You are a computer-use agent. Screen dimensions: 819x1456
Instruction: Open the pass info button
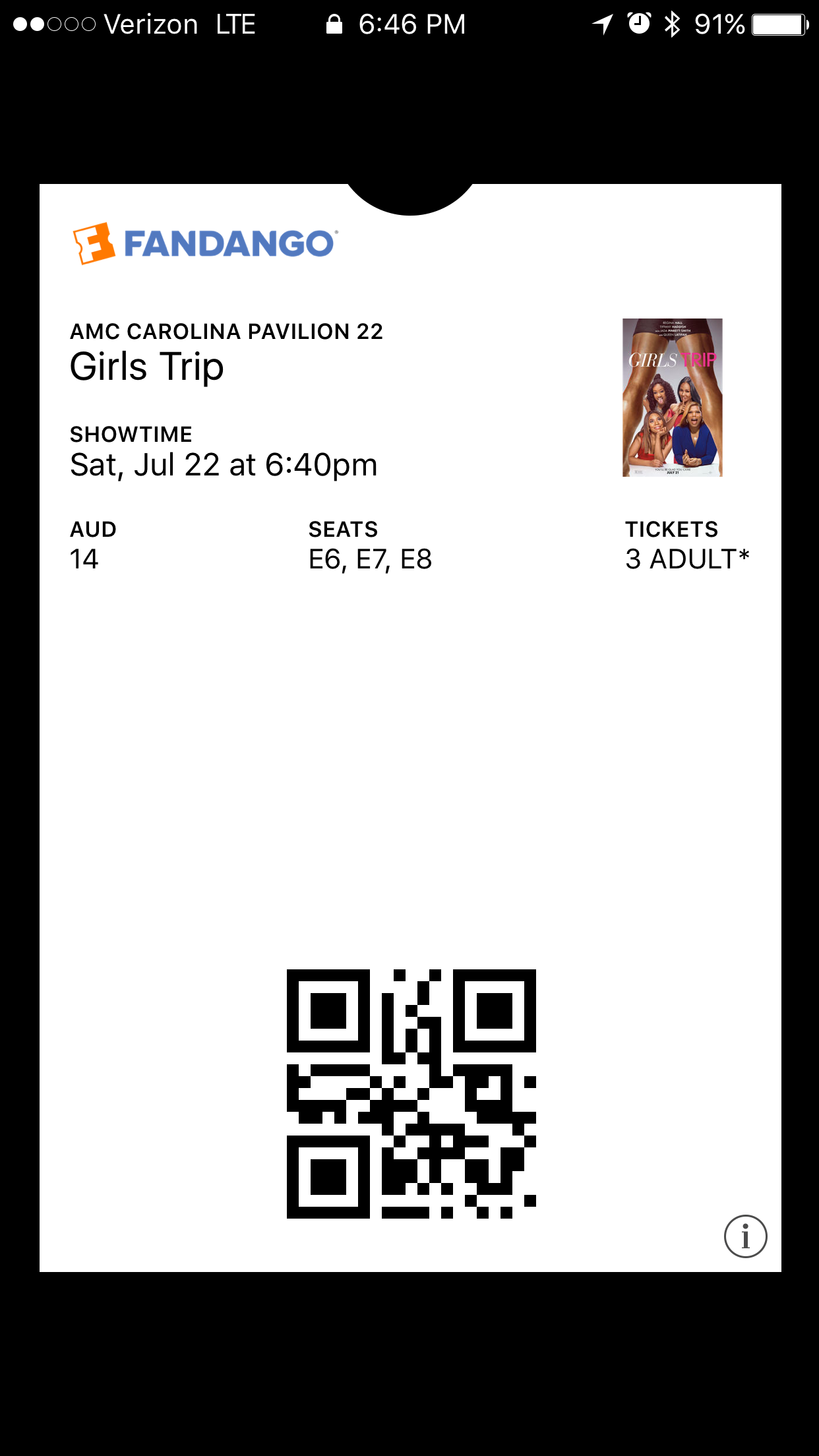click(x=745, y=1236)
